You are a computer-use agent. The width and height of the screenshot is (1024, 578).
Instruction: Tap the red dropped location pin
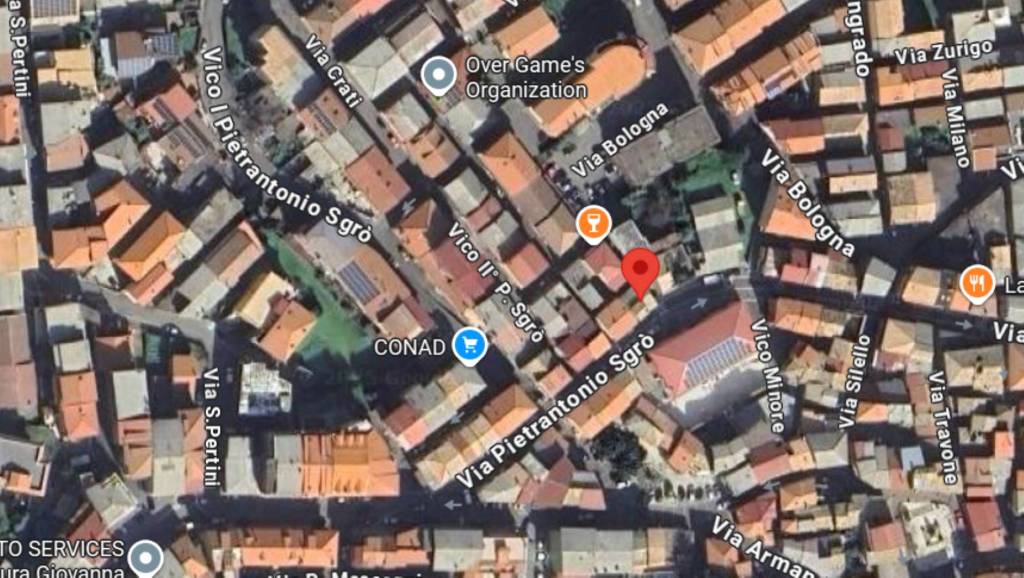(x=640, y=271)
